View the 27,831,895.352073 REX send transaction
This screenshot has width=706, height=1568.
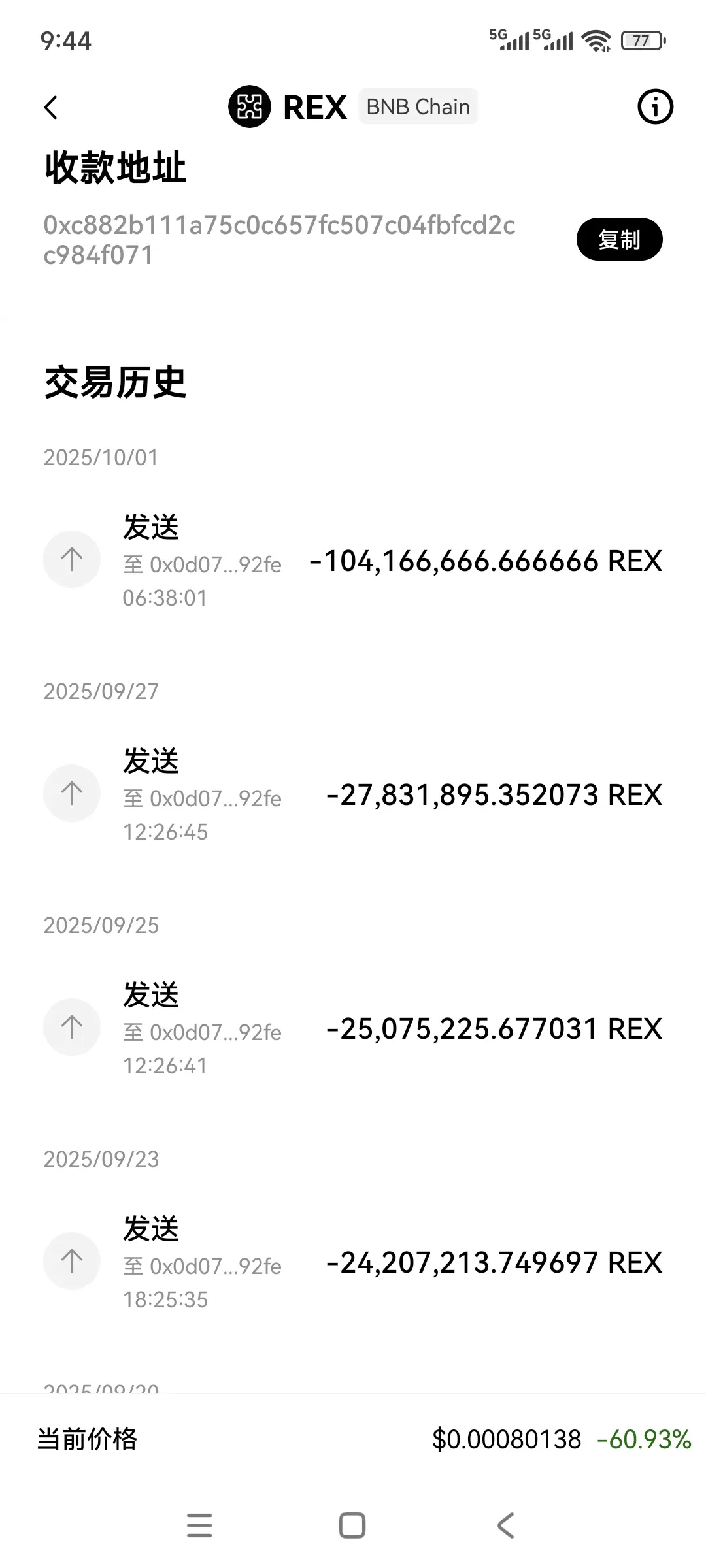(x=353, y=795)
